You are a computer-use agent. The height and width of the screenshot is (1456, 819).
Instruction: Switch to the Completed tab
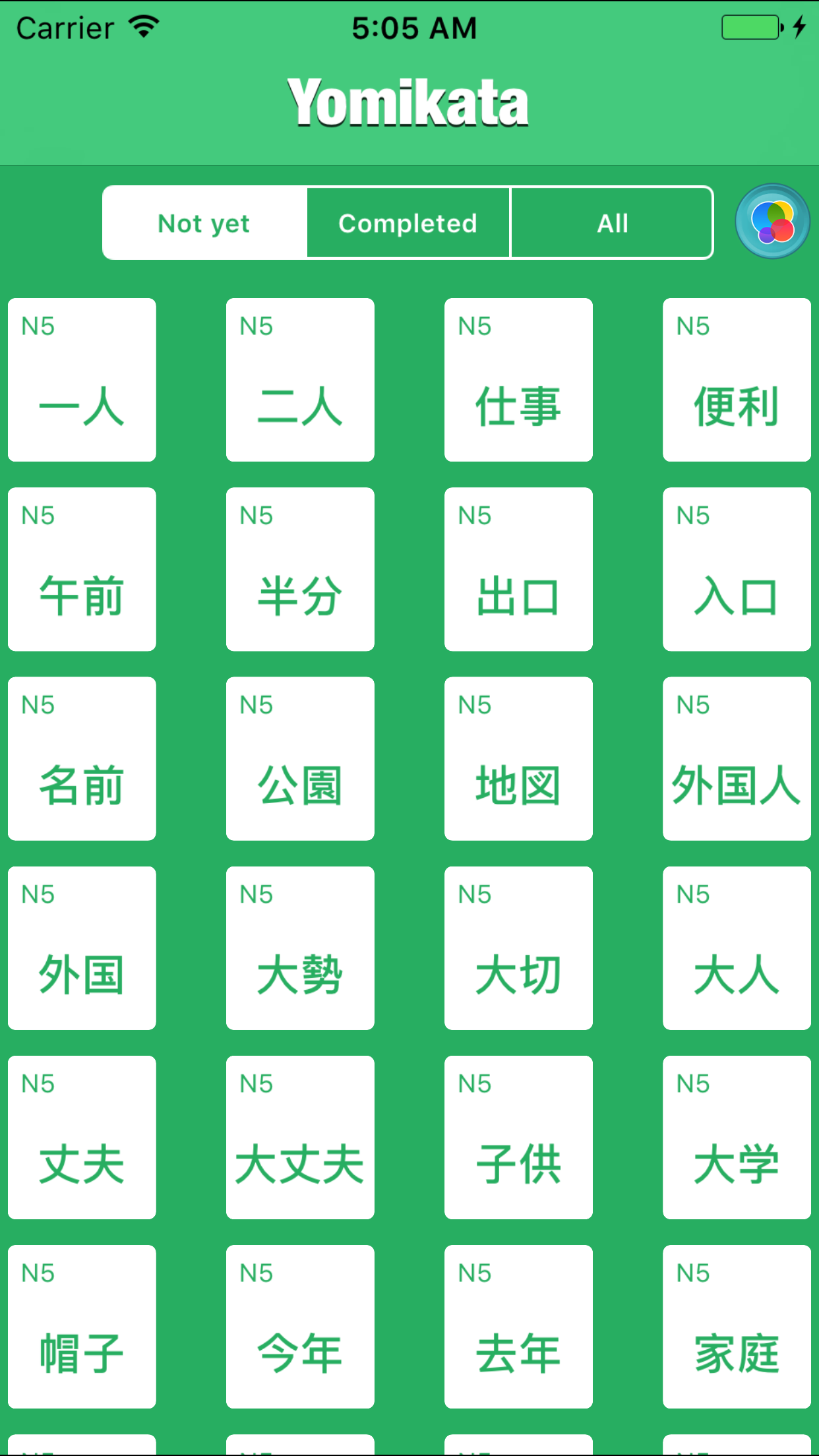(408, 222)
